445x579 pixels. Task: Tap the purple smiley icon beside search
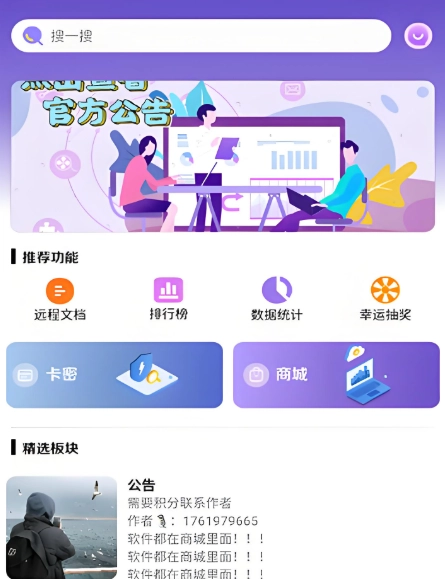click(x=418, y=36)
